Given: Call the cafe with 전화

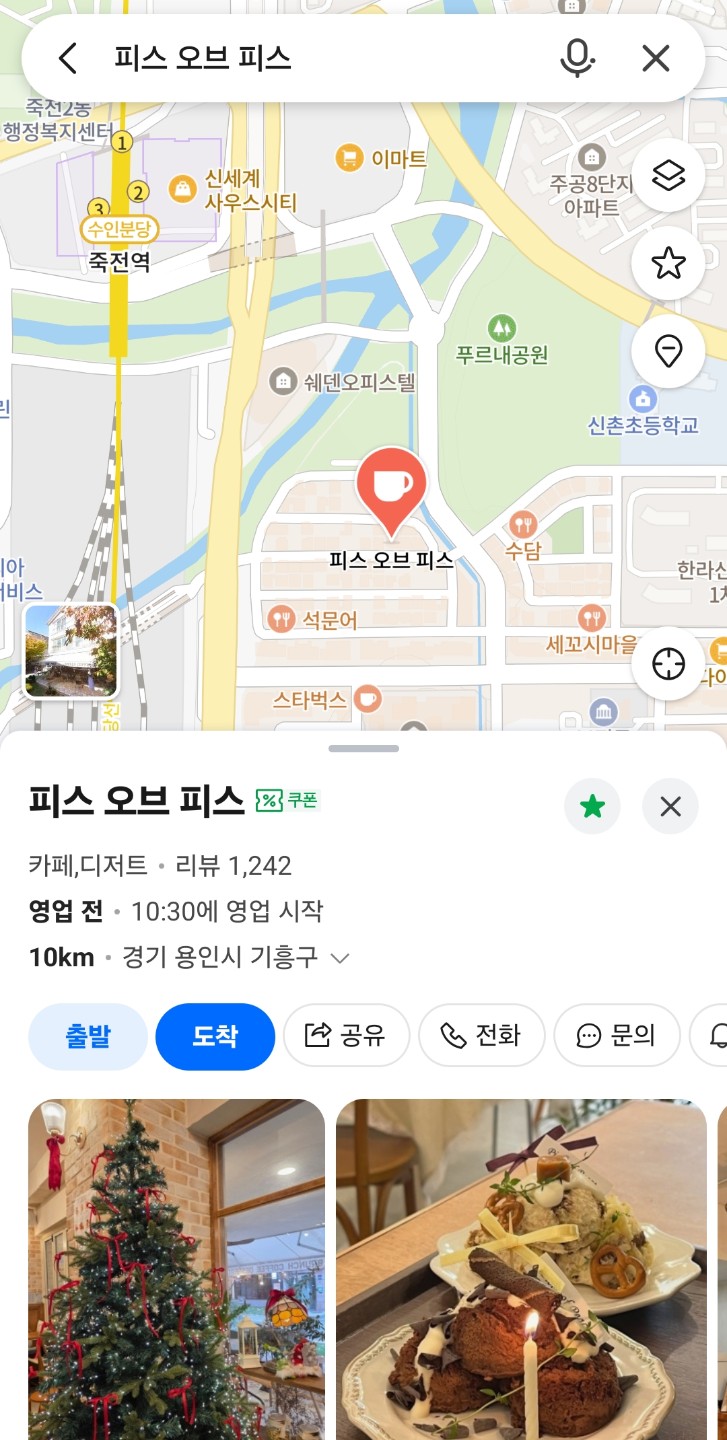Looking at the screenshot, I should click(x=481, y=1036).
